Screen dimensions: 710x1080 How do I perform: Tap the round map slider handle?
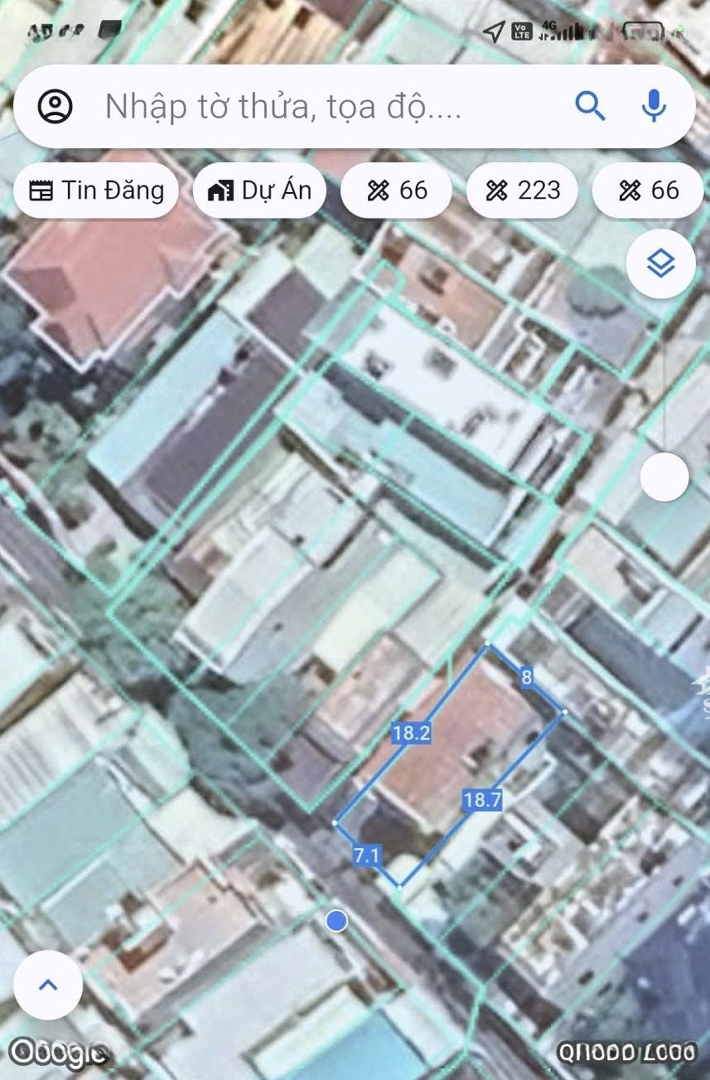click(x=664, y=476)
